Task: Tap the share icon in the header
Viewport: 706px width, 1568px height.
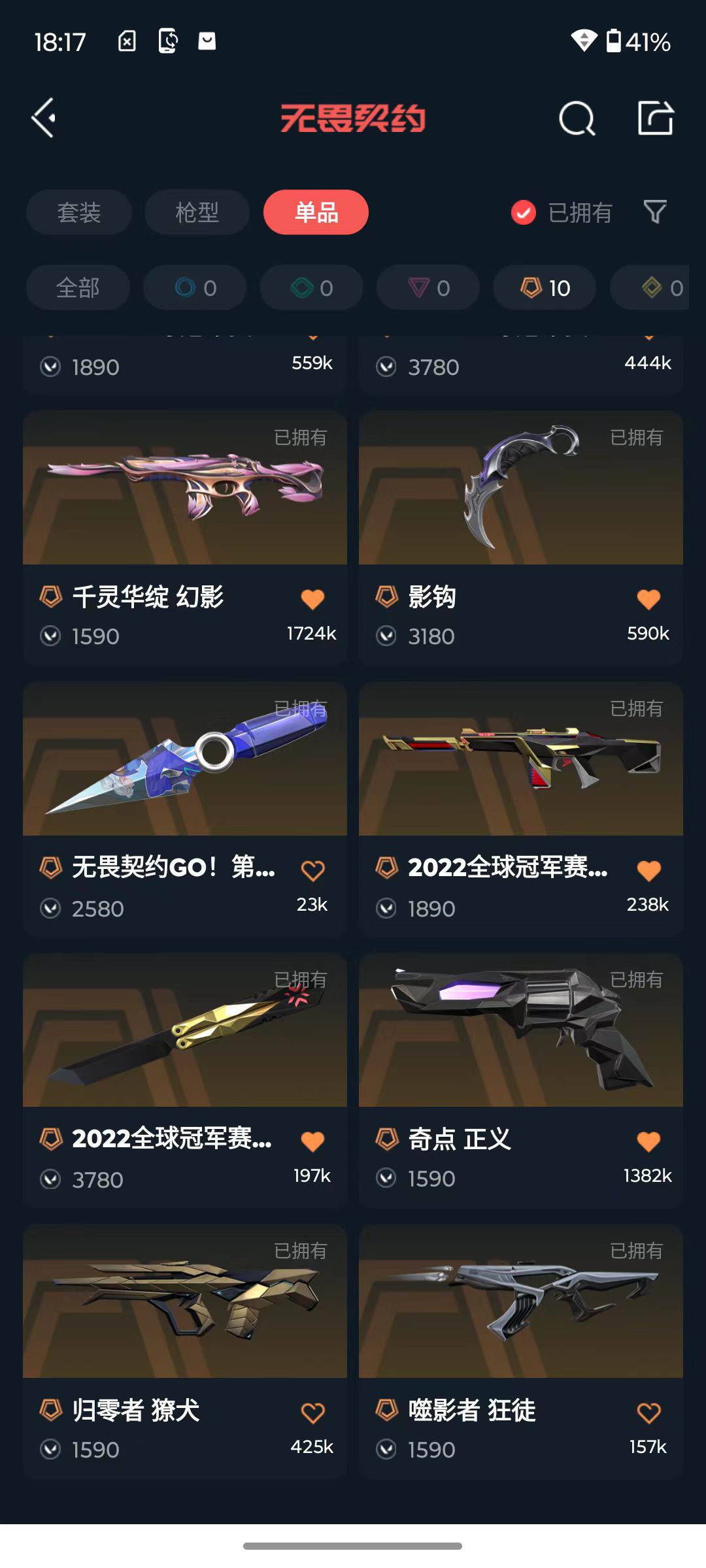Action: tap(655, 118)
